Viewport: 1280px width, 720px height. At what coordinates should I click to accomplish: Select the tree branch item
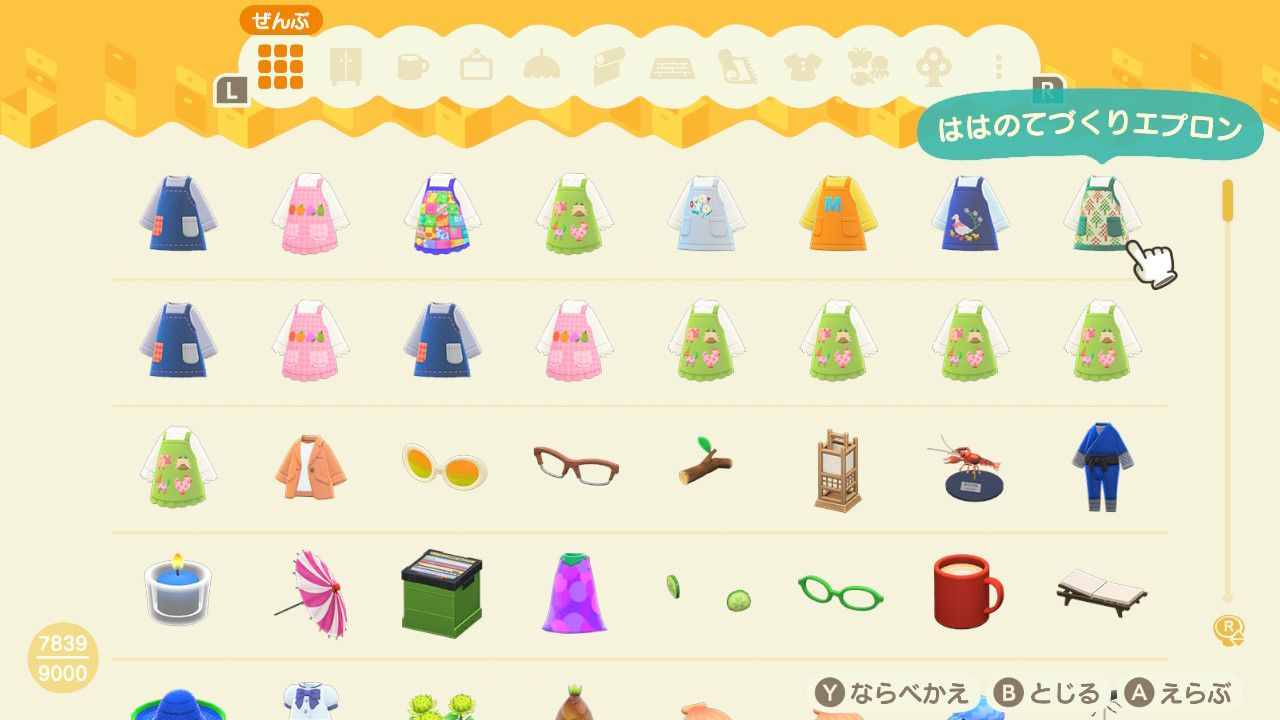tap(706, 466)
